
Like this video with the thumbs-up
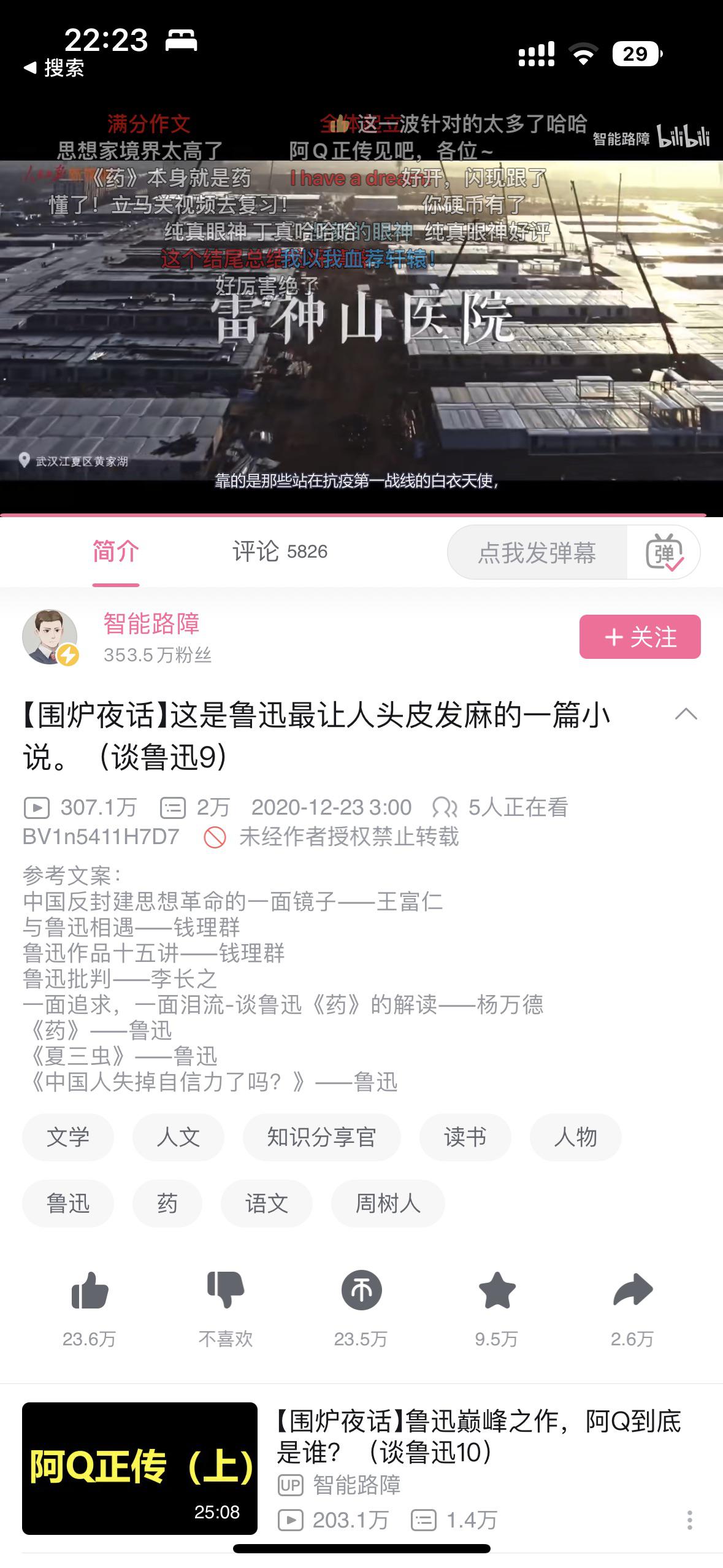click(90, 1291)
